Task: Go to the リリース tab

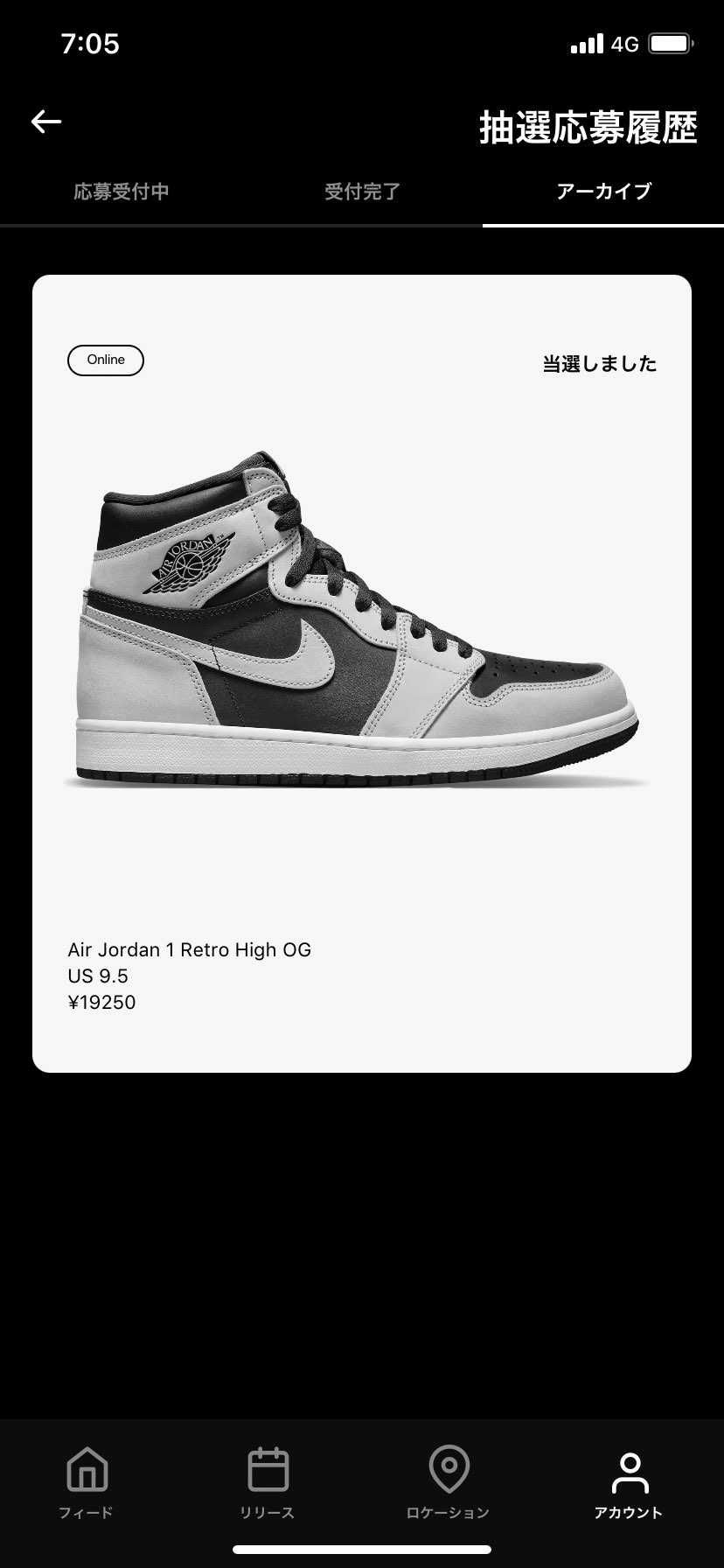Action: point(268,1482)
